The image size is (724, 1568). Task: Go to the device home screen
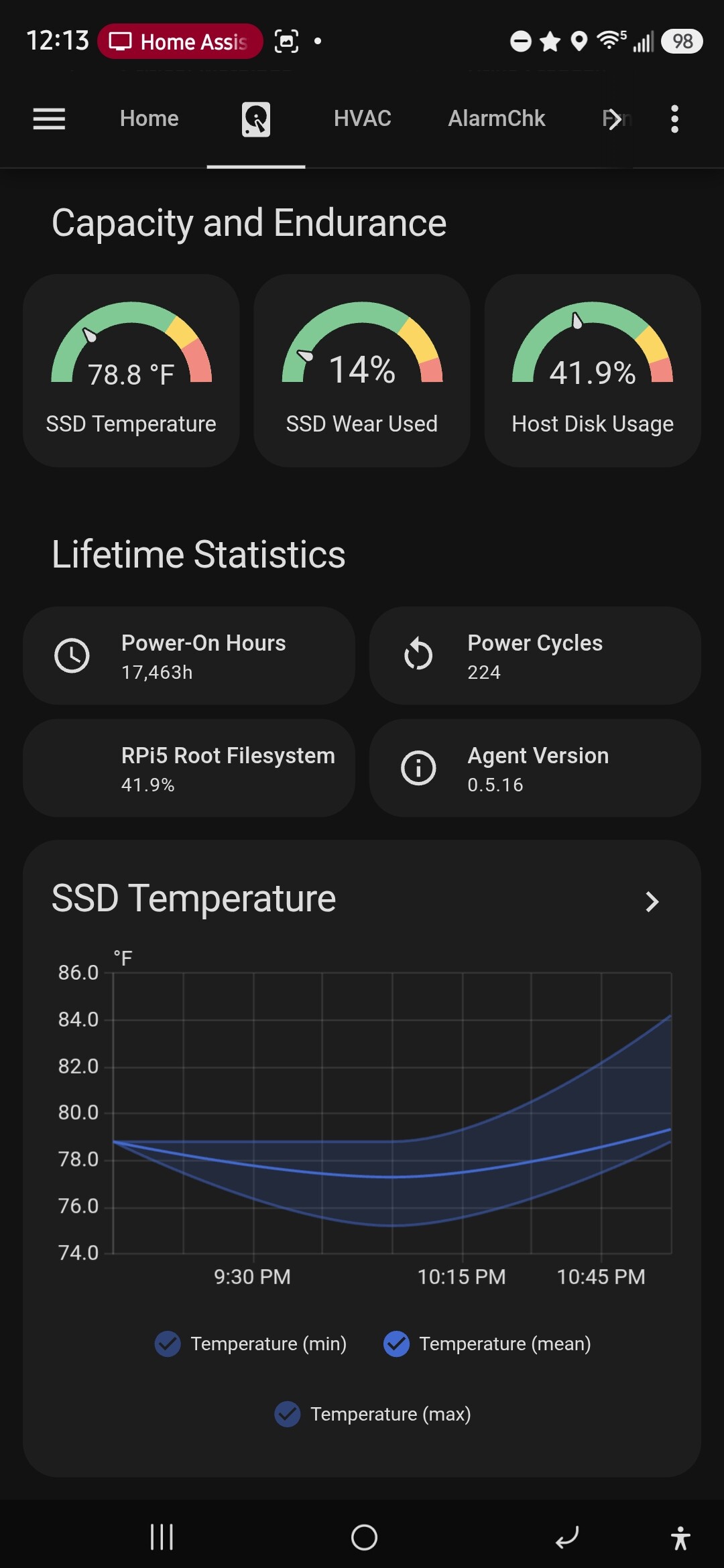click(x=364, y=1537)
